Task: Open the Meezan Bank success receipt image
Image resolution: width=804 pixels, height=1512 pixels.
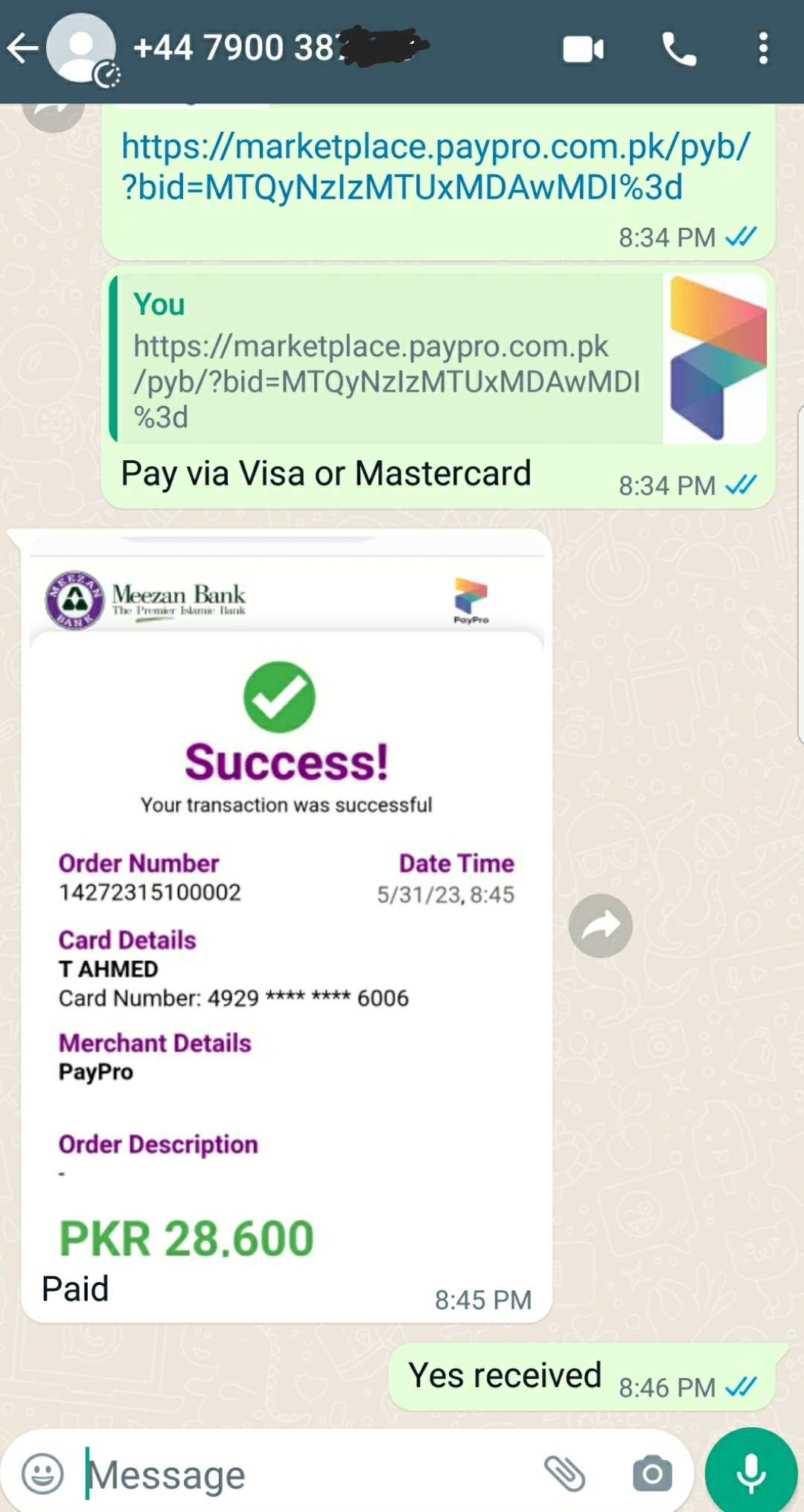Action: pyautogui.click(x=287, y=893)
